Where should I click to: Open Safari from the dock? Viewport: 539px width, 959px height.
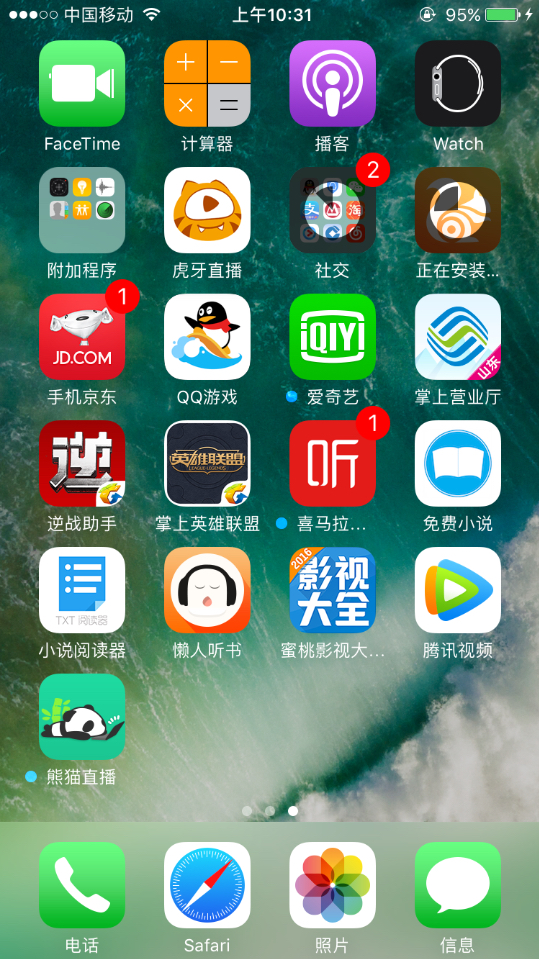pos(207,885)
